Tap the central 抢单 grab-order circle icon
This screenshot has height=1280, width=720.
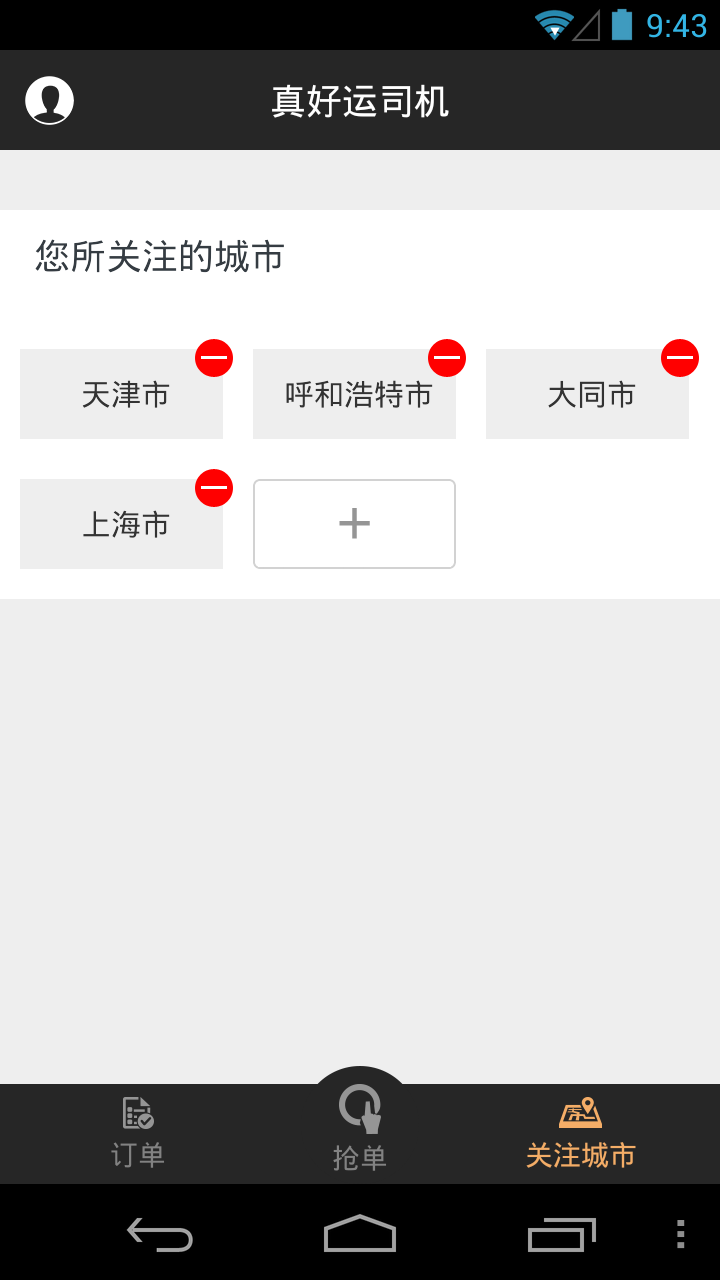[x=360, y=1108]
